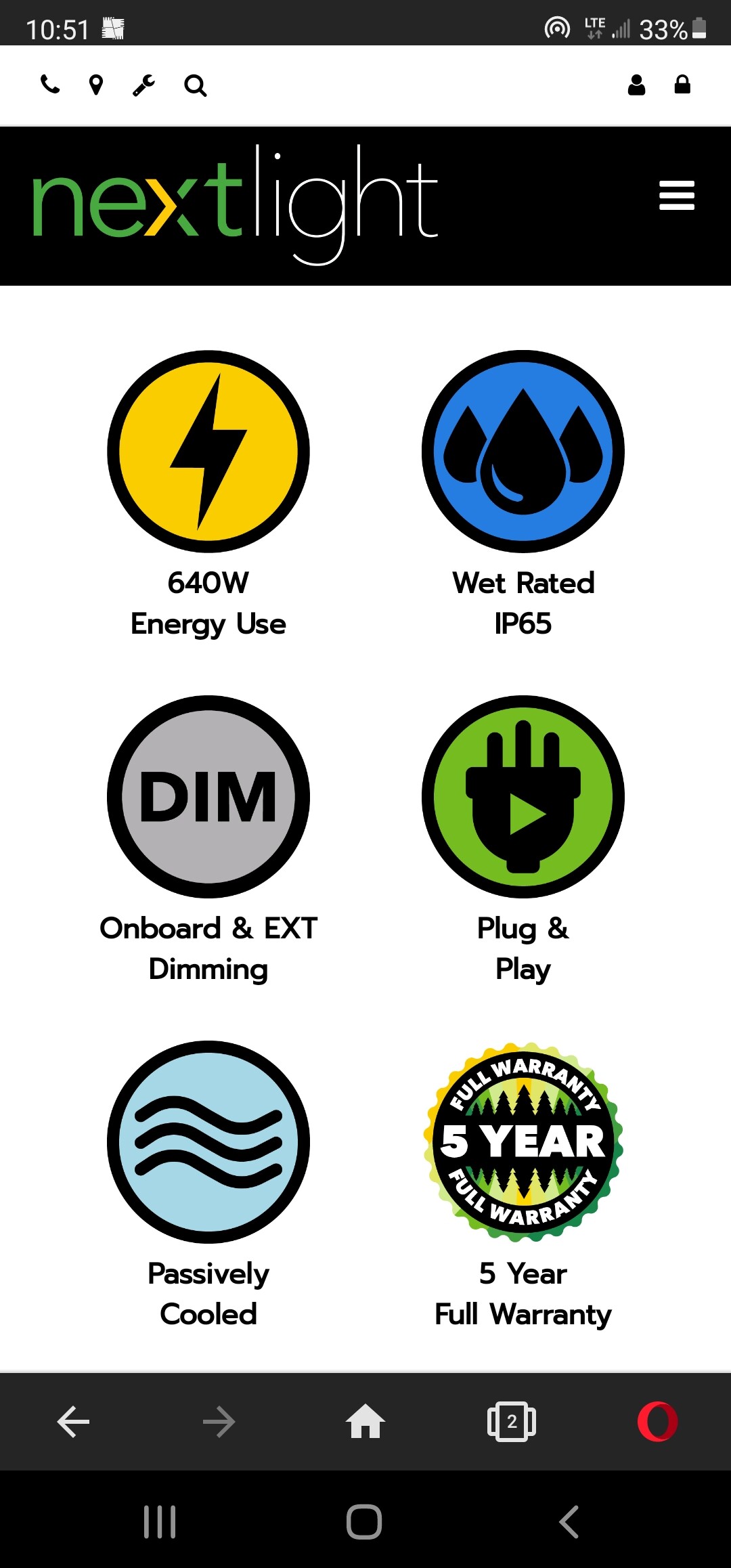Image resolution: width=731 pixels, height=1568 pixels.
Task: Open the wrench support icon
Action: [x=143, y=85]
